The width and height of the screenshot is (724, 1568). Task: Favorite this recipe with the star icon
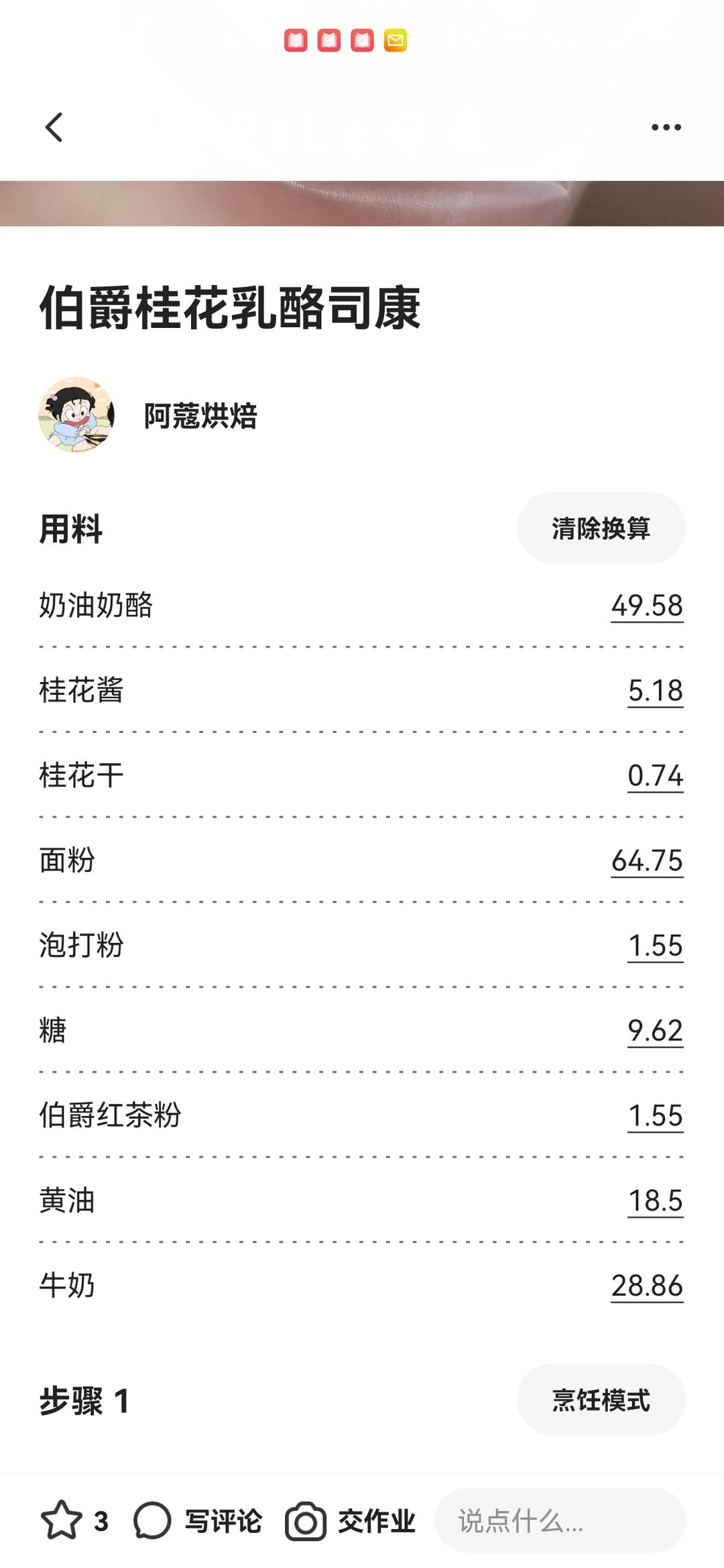click(x=62, y=1520)
